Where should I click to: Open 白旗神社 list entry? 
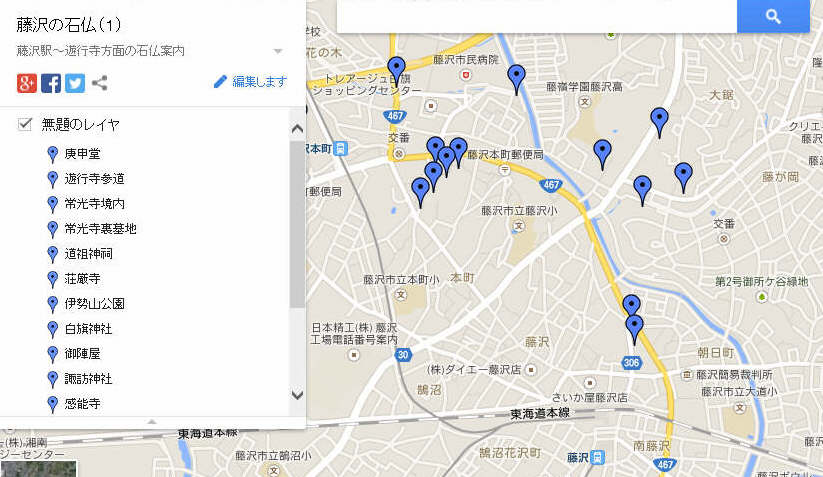[88, 329]
